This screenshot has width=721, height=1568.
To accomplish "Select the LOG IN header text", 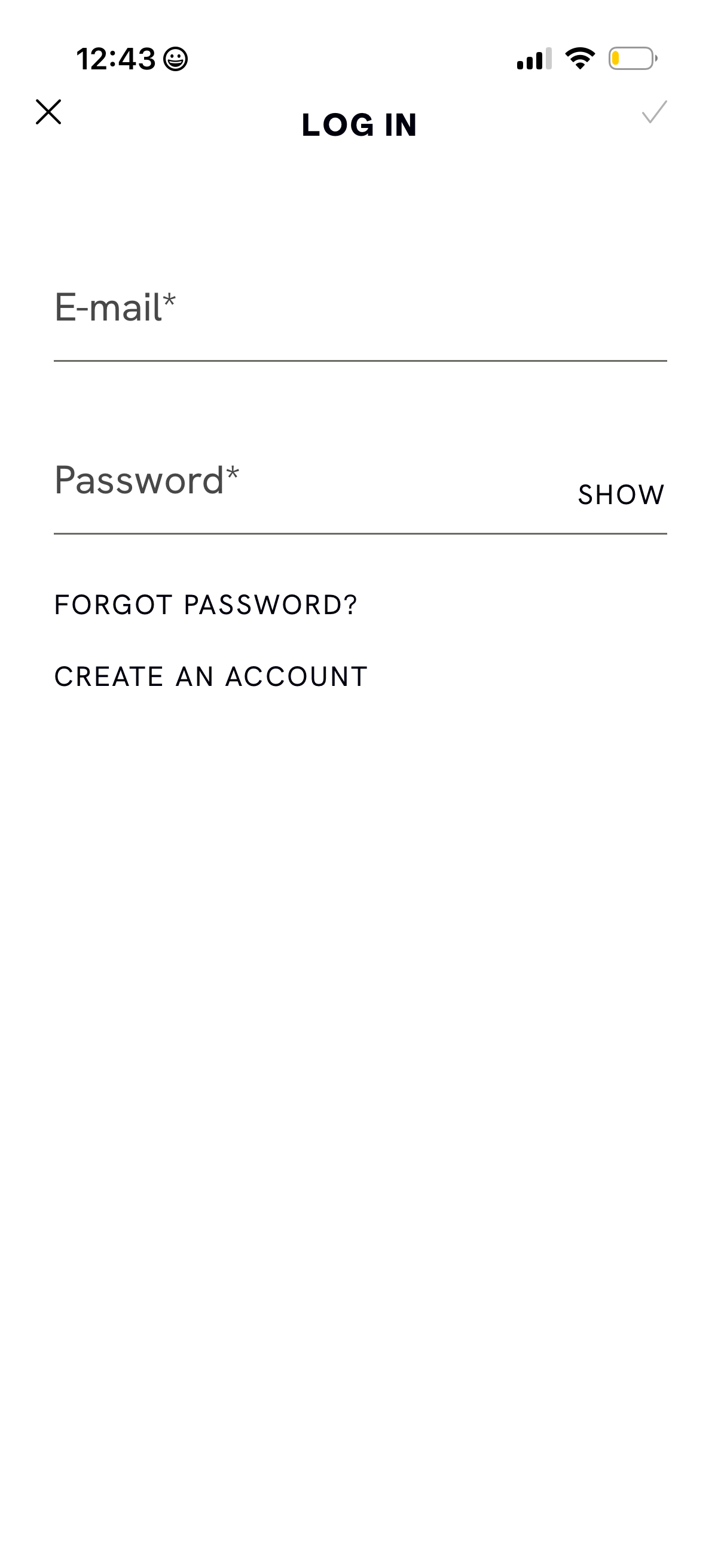I will (359, 125).
